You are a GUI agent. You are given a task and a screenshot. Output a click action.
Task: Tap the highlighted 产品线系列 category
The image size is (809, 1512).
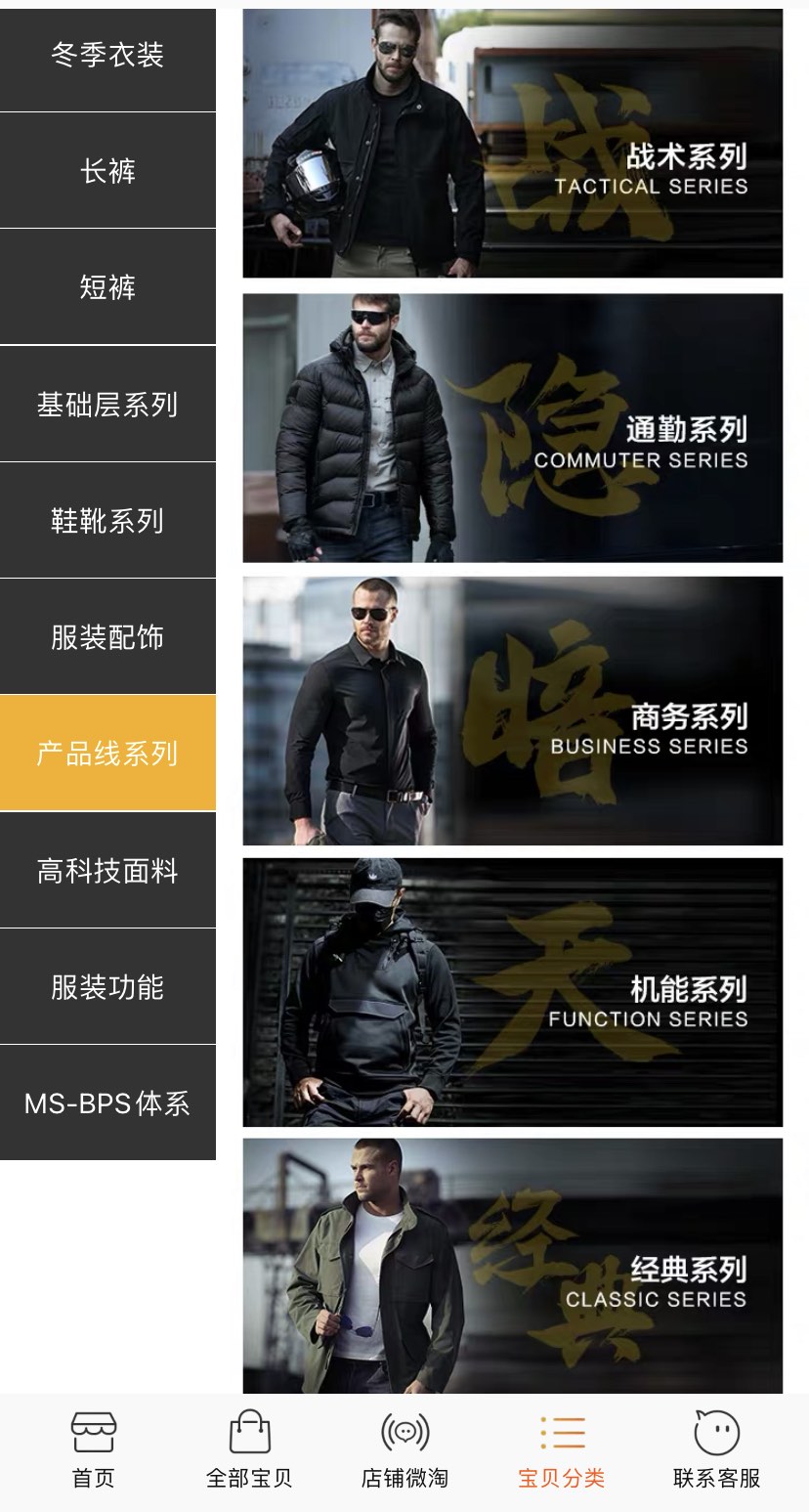tap(107, 754)
